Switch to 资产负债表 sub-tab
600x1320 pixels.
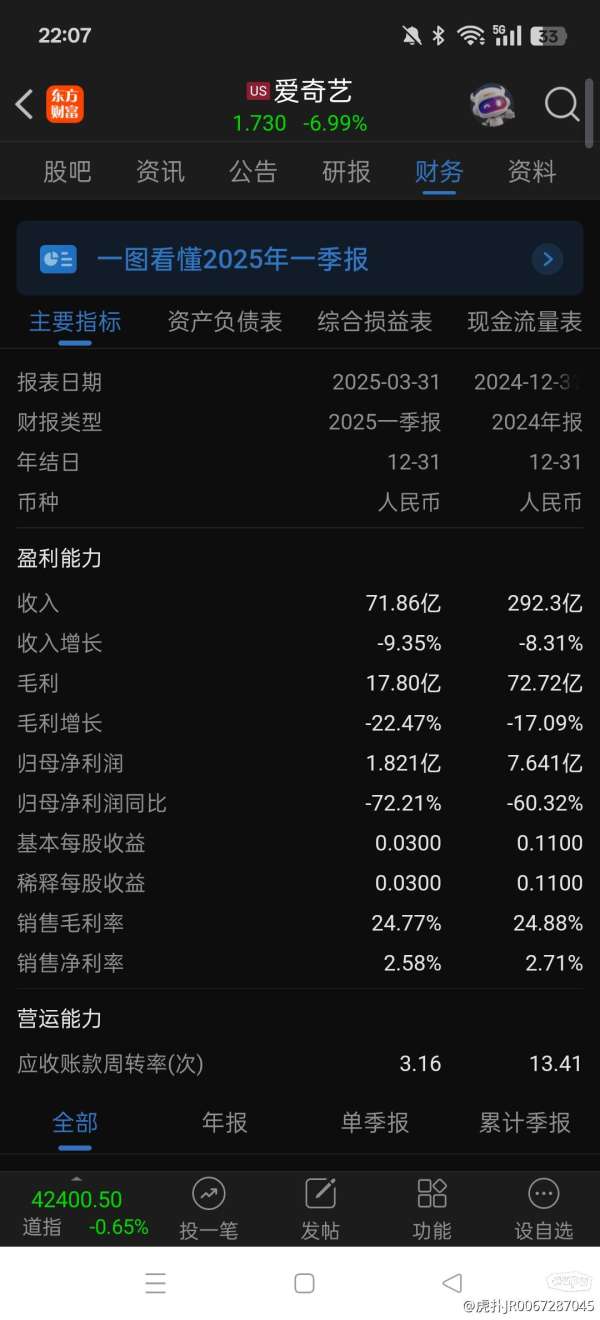[x=225, y=322]
